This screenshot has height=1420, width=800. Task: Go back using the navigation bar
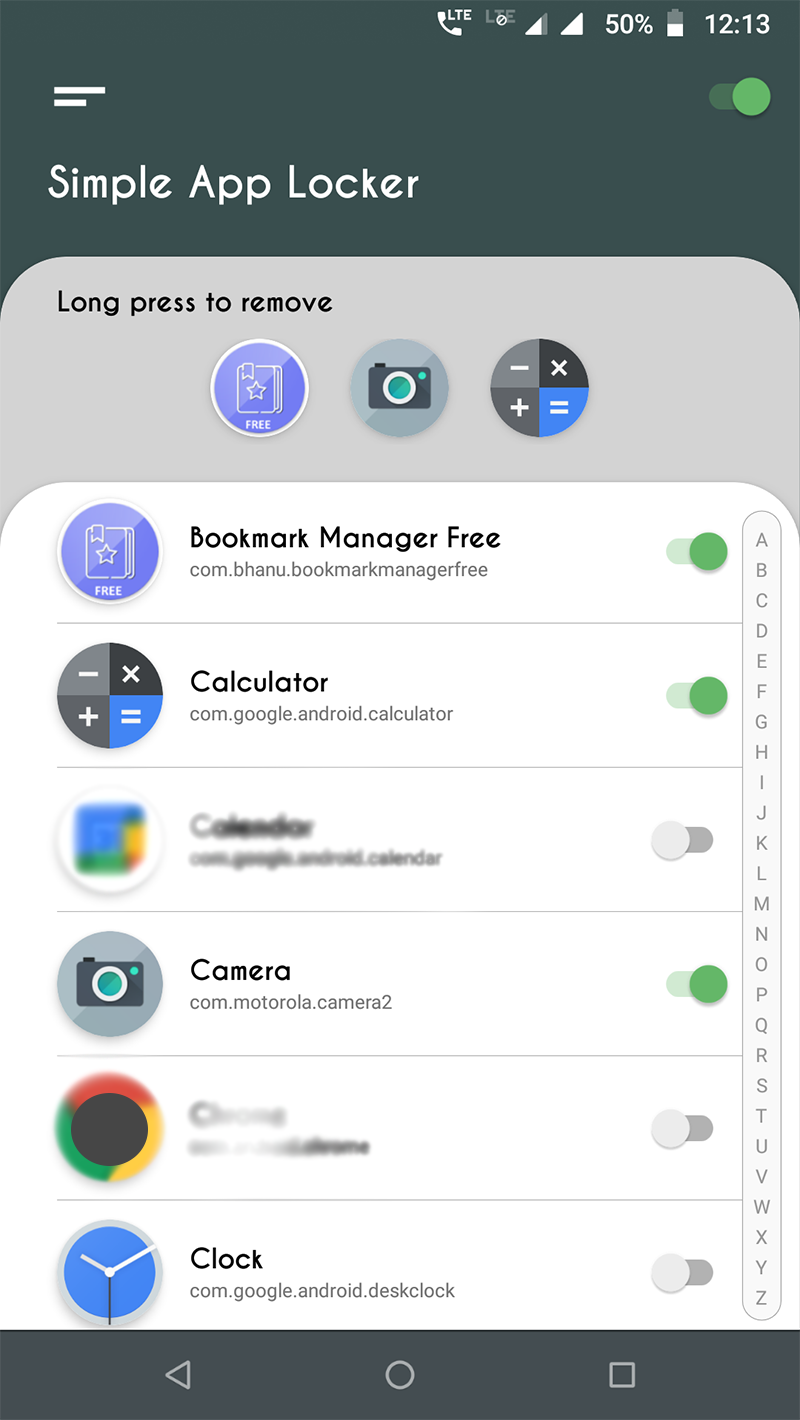click(178, 1375)
